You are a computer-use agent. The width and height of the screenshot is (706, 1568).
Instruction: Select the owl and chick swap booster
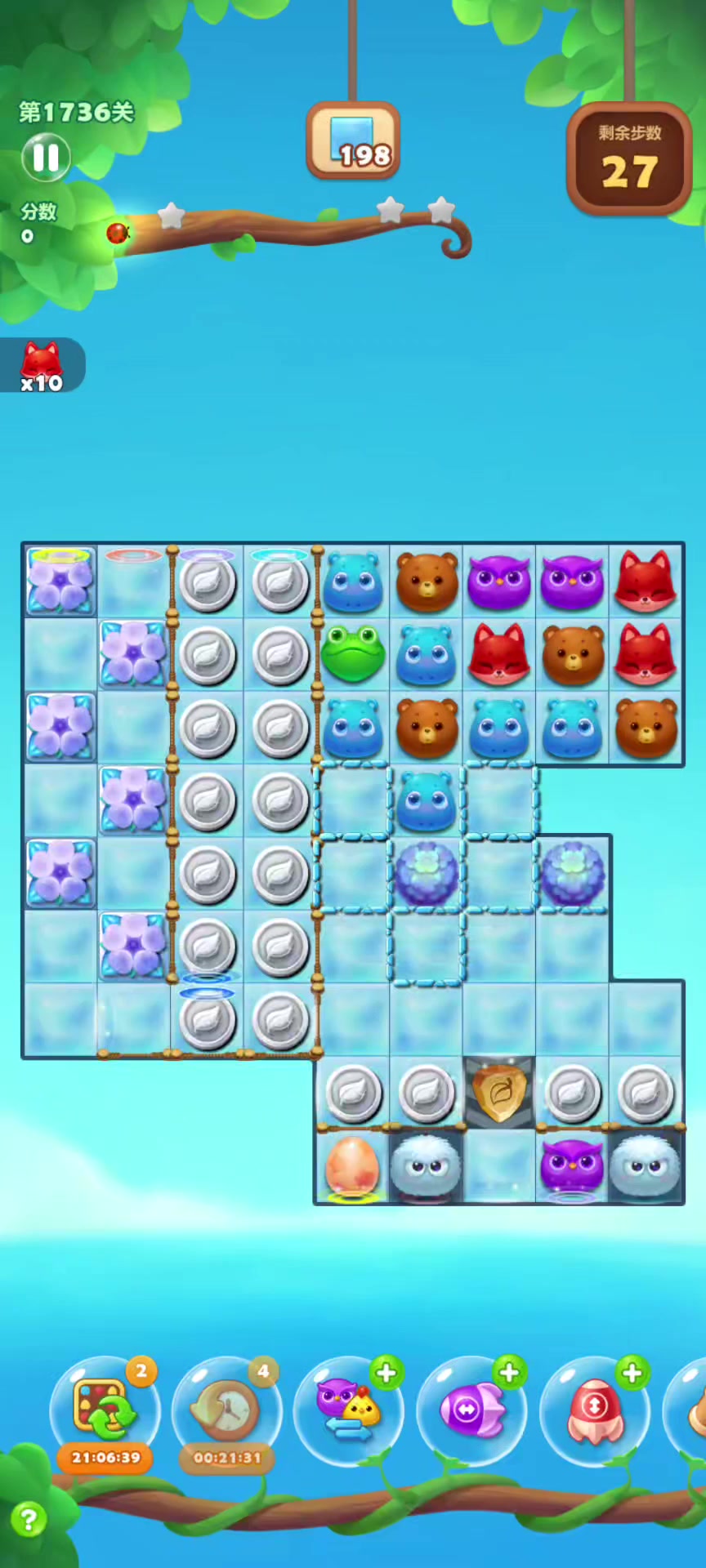(x=349, y=1408)
